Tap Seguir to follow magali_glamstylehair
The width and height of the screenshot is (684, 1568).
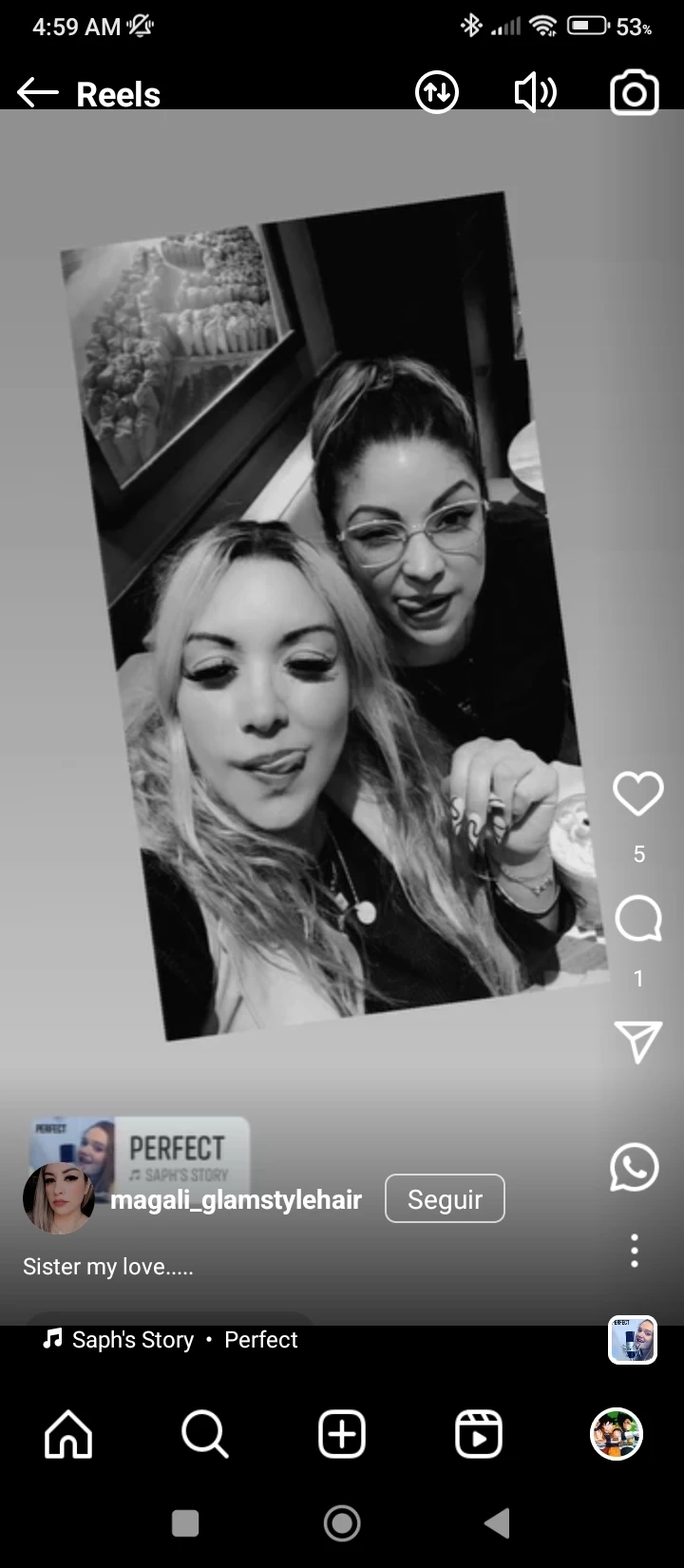(x=445, y=1199)
